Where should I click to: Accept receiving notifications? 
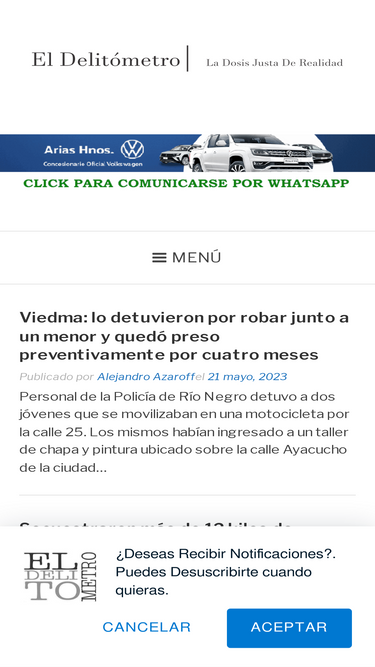pyautogui.click(x=289, y=628)
